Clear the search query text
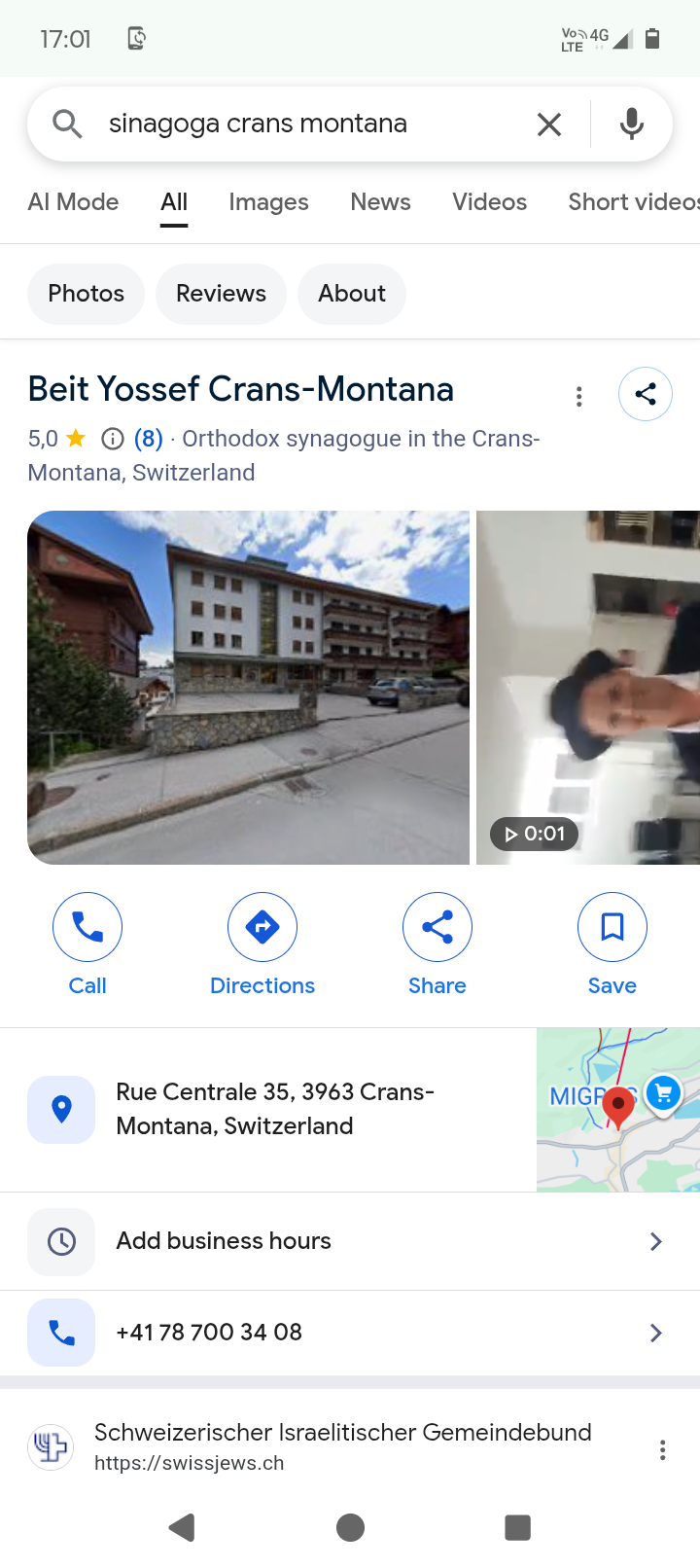The image size is (700, 1568). pos(549,125)
